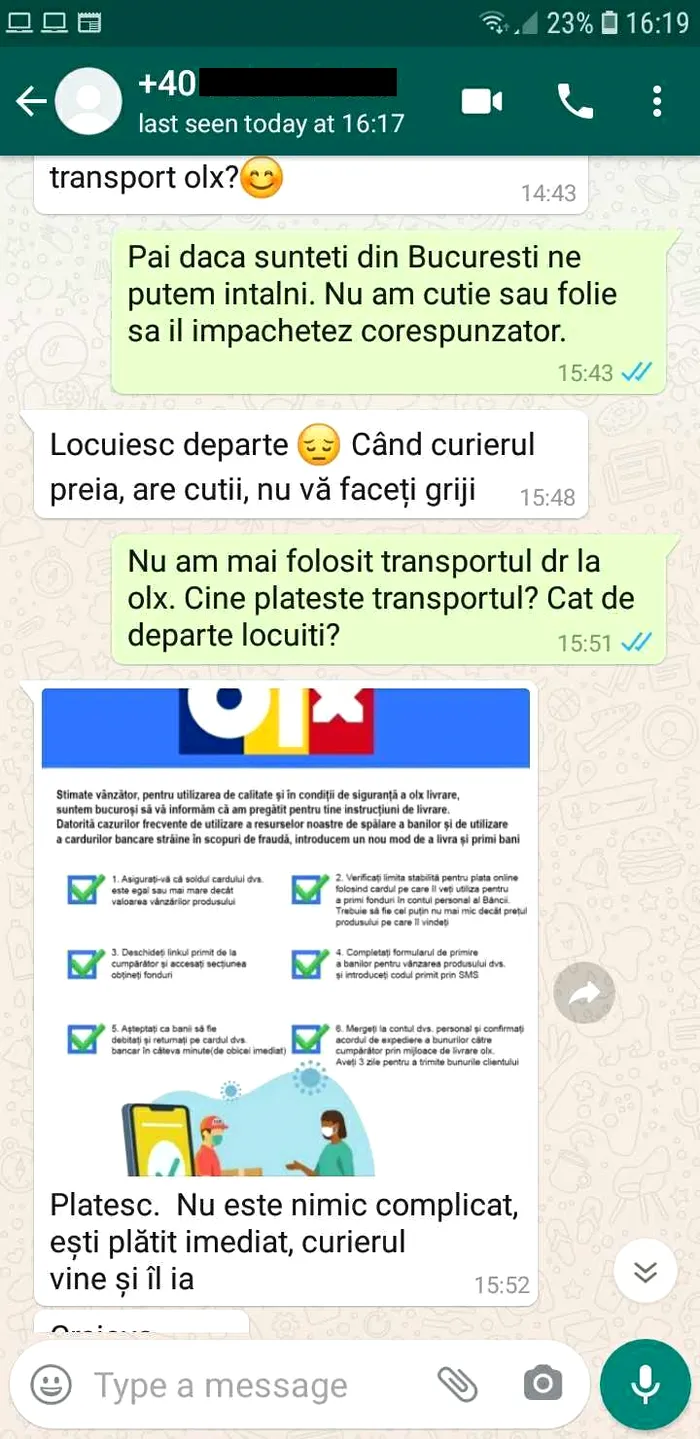This screenshot has height=1439, width=700.
Task: Start a voice call
Action: point(575,101)
